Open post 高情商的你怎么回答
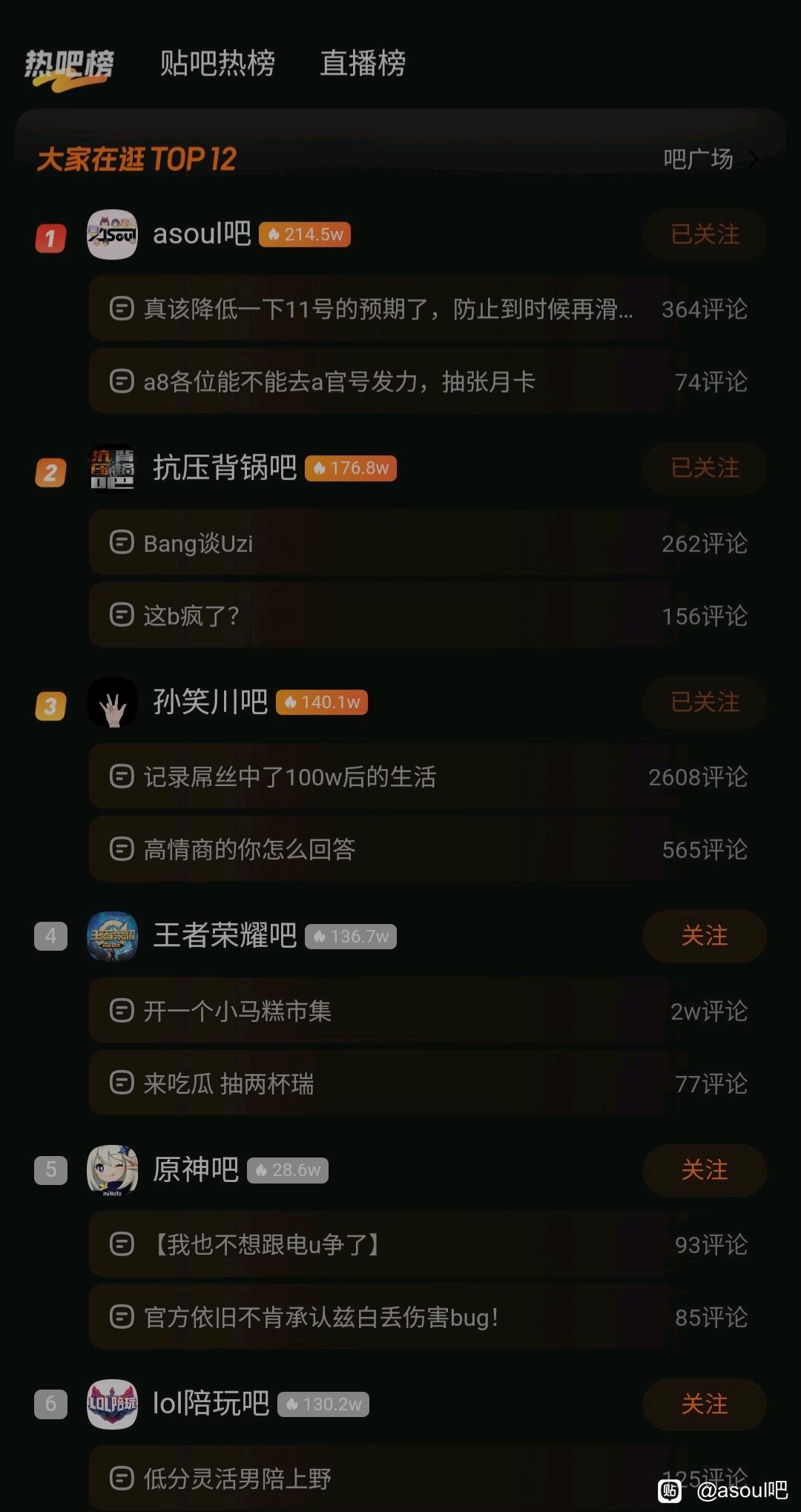801x1512 pixels. pyautogui.click(x=250, y=849)
